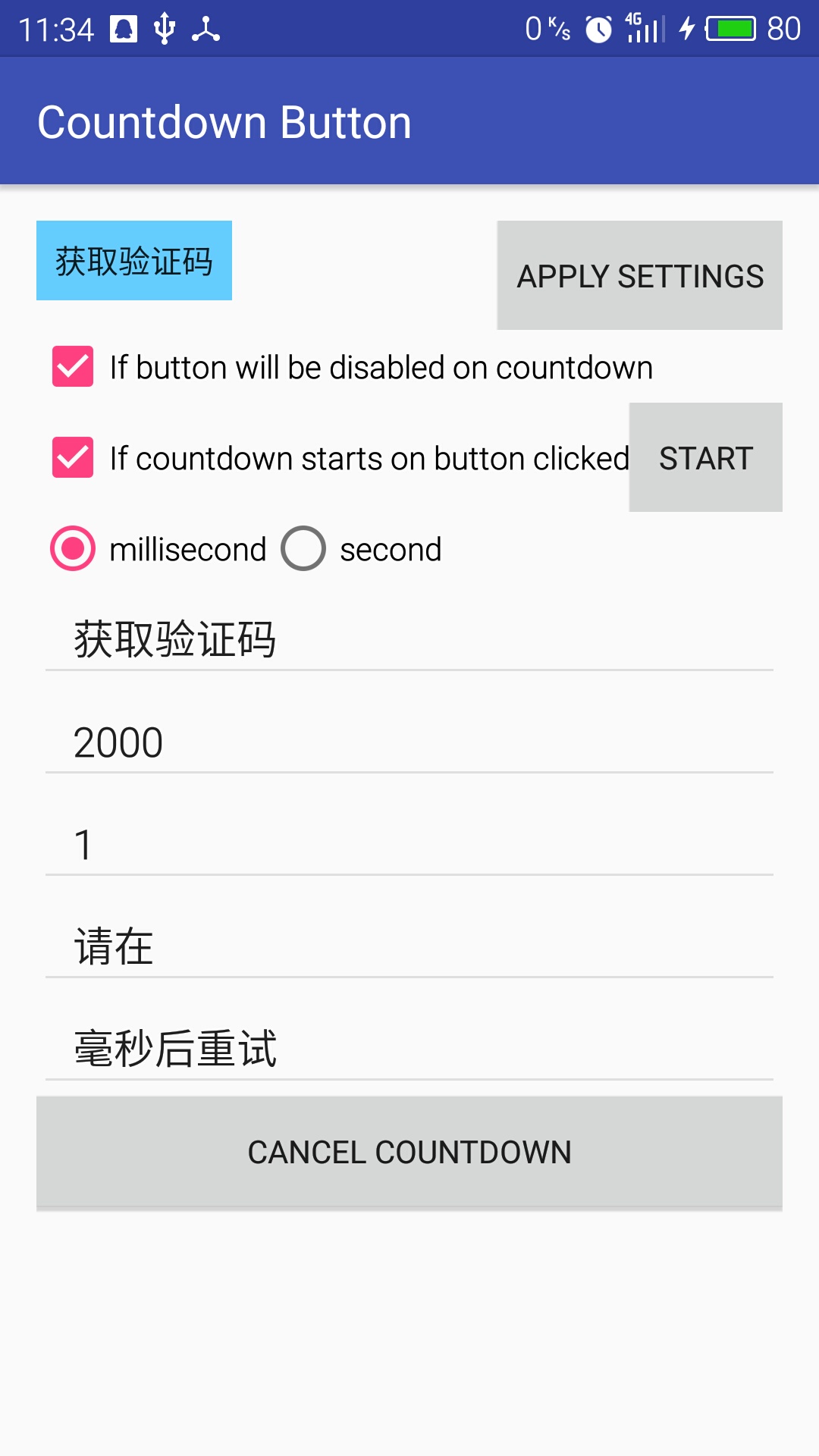819x1456 pixels.
Task: Tap the blue 获取验证码 countdown button
Action: (x=134, y=260)
